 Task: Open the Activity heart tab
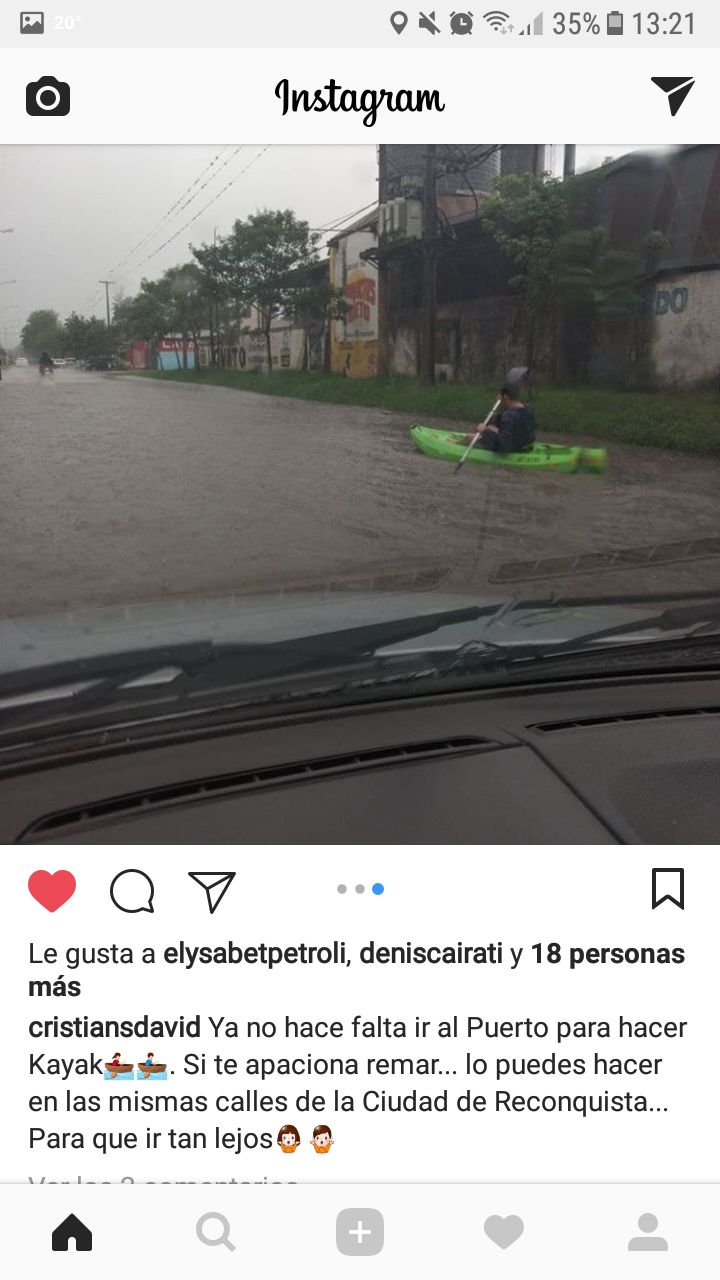click(504, 1232)
